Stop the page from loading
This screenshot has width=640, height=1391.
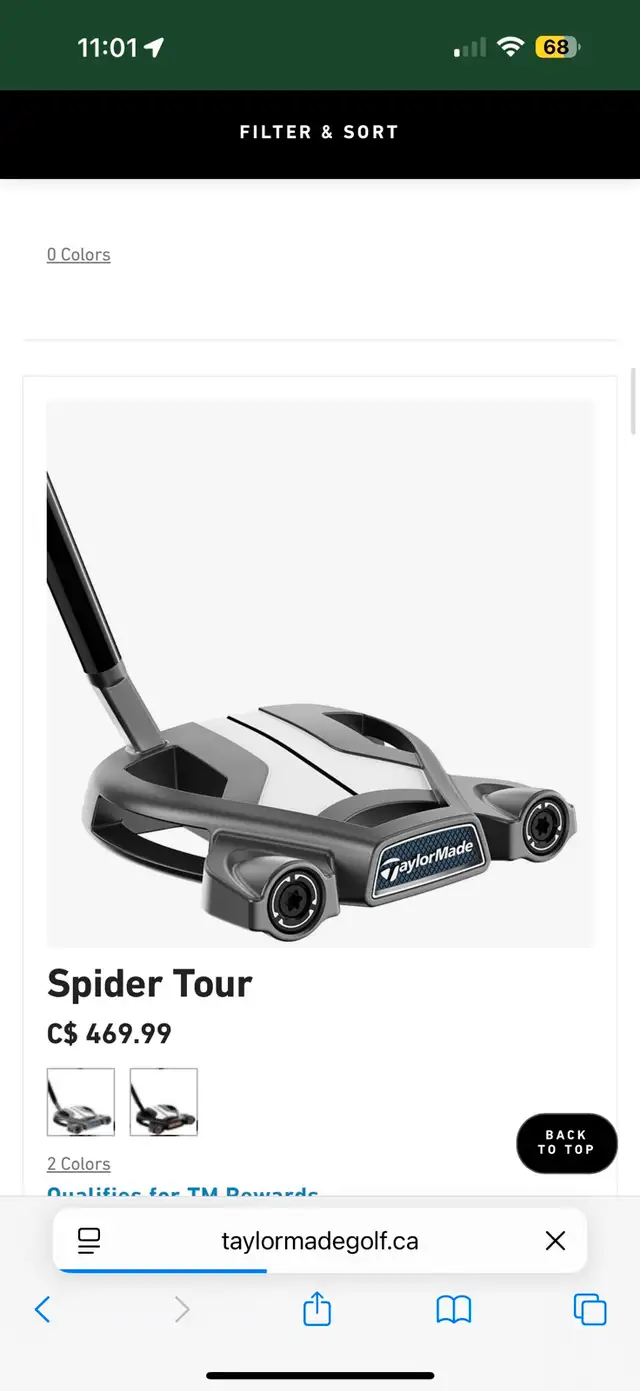555,1241
